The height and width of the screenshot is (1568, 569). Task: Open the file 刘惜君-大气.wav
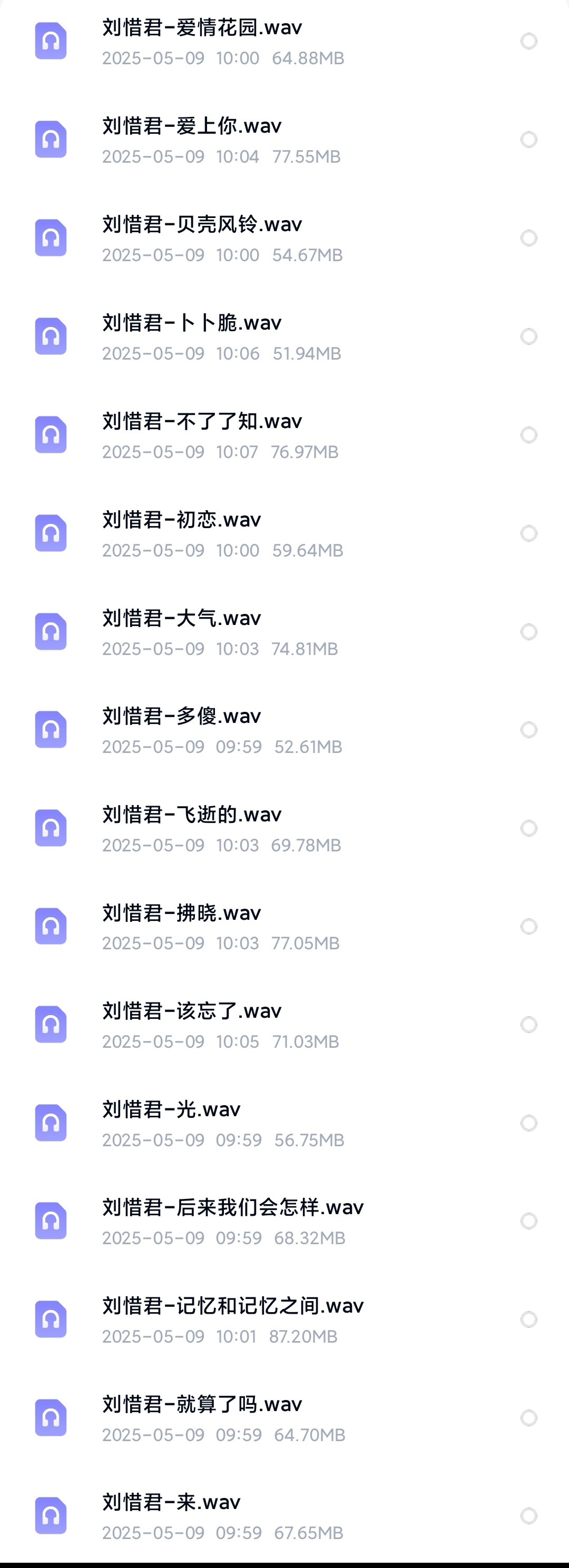182,619
